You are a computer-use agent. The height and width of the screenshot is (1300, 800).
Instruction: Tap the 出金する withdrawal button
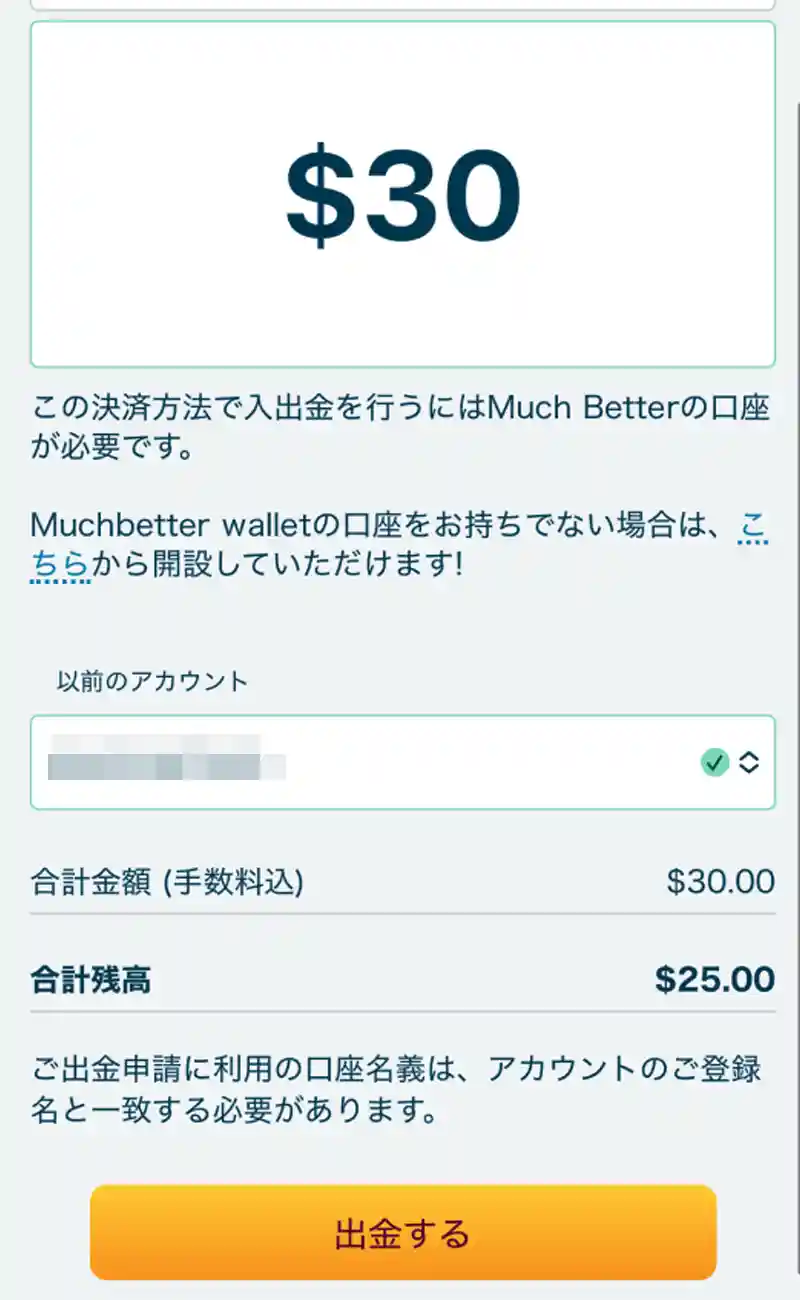tap(402, 1233)
